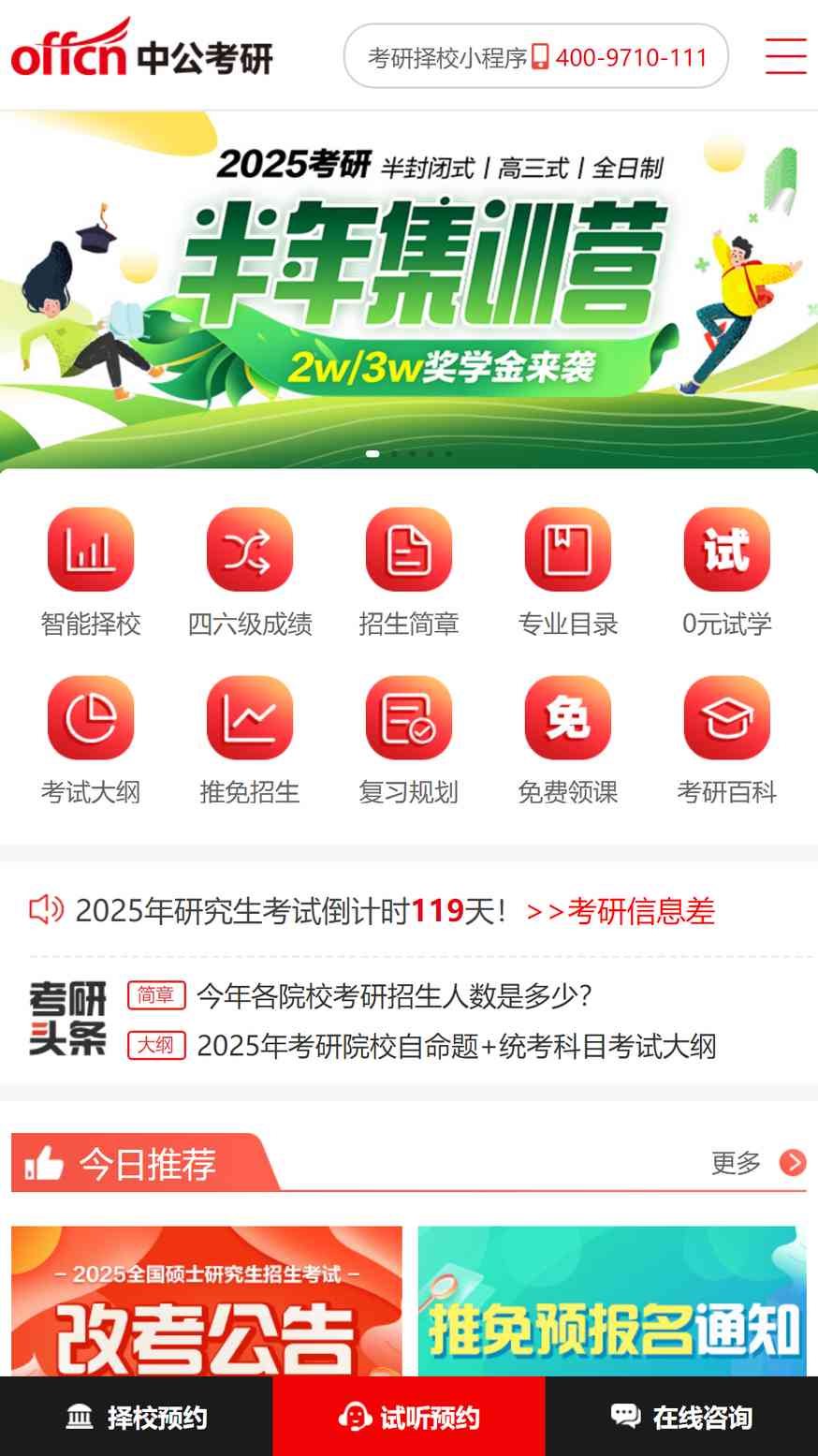Screen dimensions: 818x1456
Task: Open the hamburger menu
Action: pos(785,56)
